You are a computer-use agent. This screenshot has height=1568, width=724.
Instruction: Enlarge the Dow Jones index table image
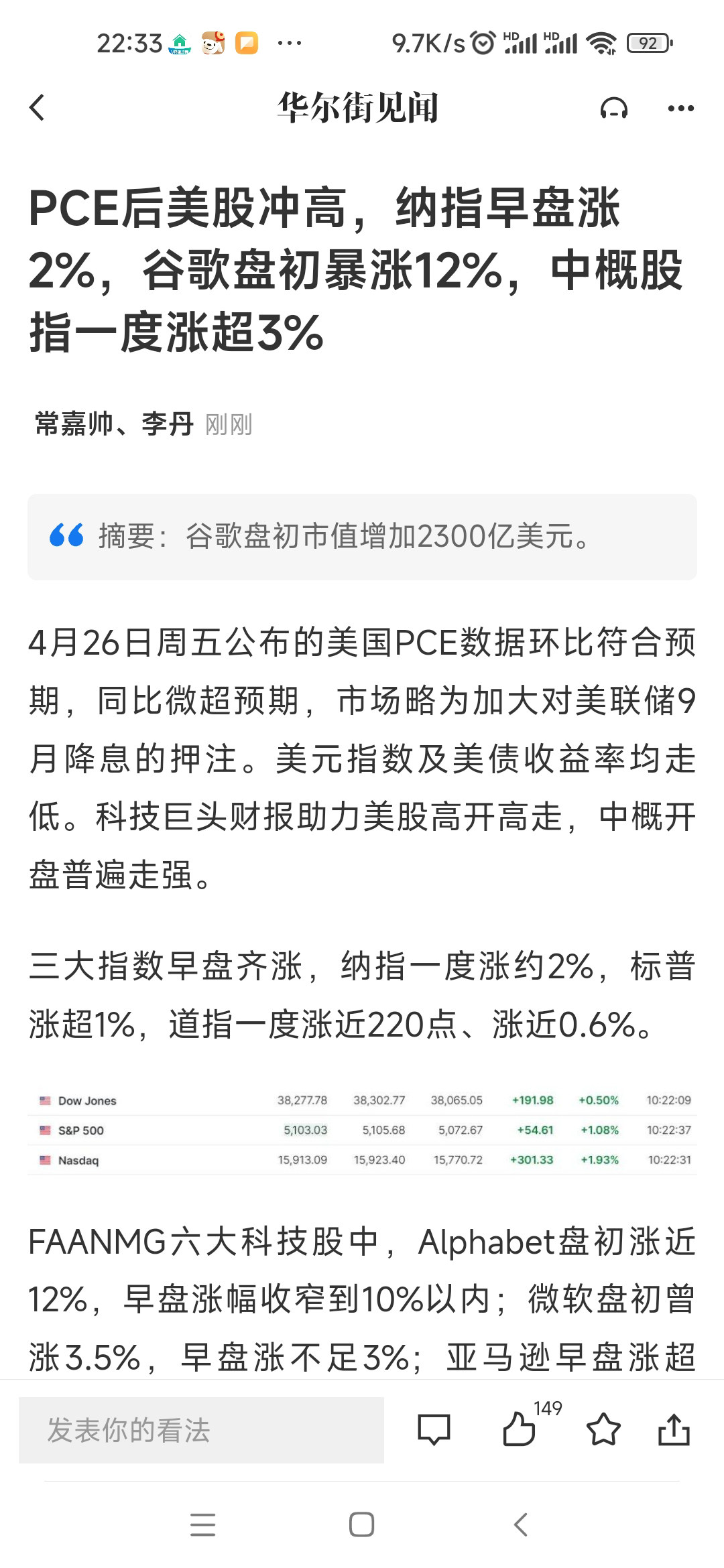point(362,1130)
